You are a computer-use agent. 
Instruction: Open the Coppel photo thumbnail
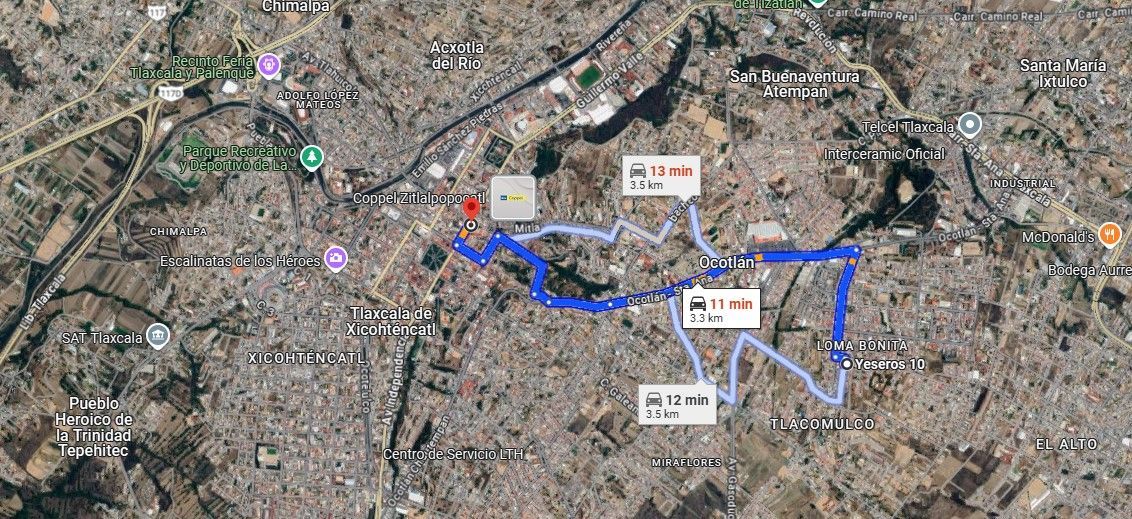(513, 197)
